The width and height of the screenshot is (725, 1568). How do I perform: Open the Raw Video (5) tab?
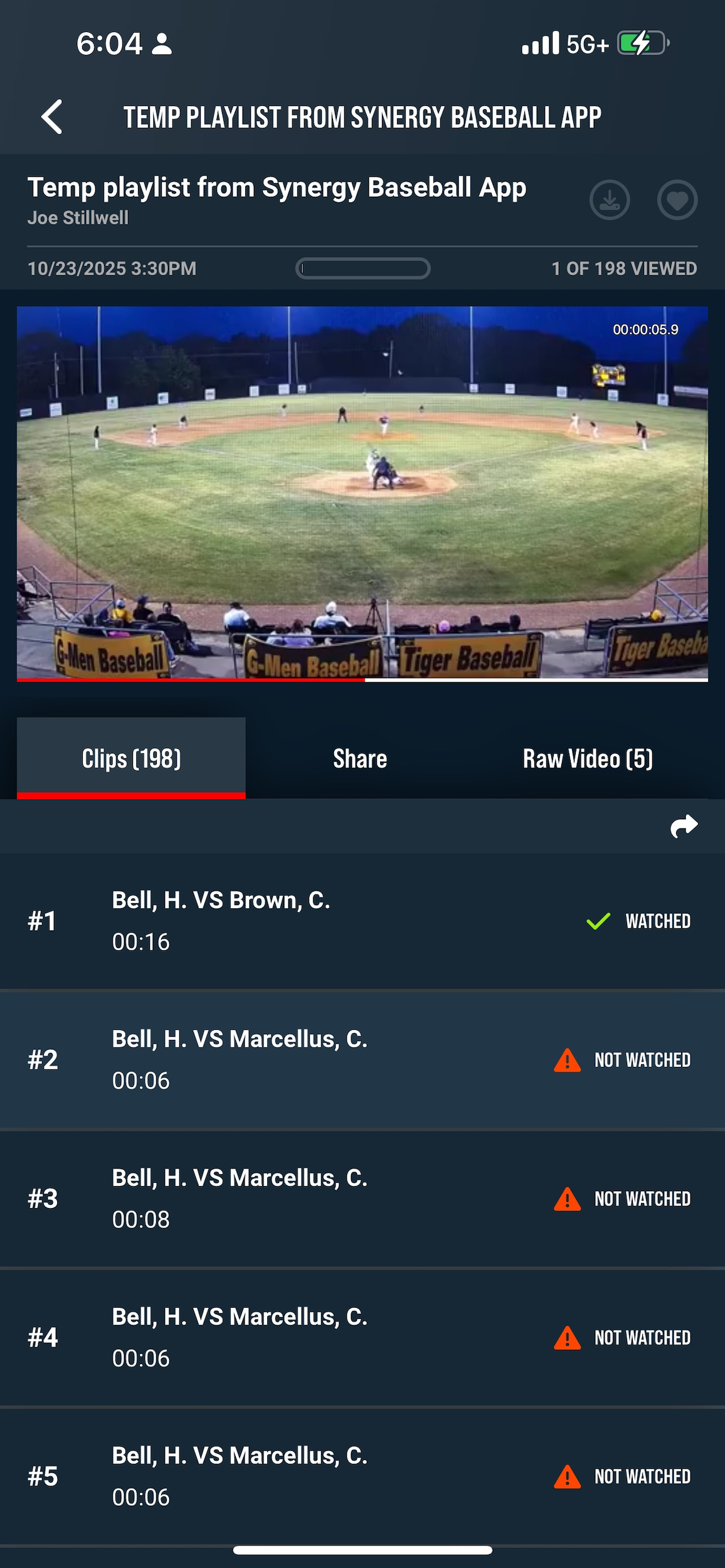click(x=588, y=758)
